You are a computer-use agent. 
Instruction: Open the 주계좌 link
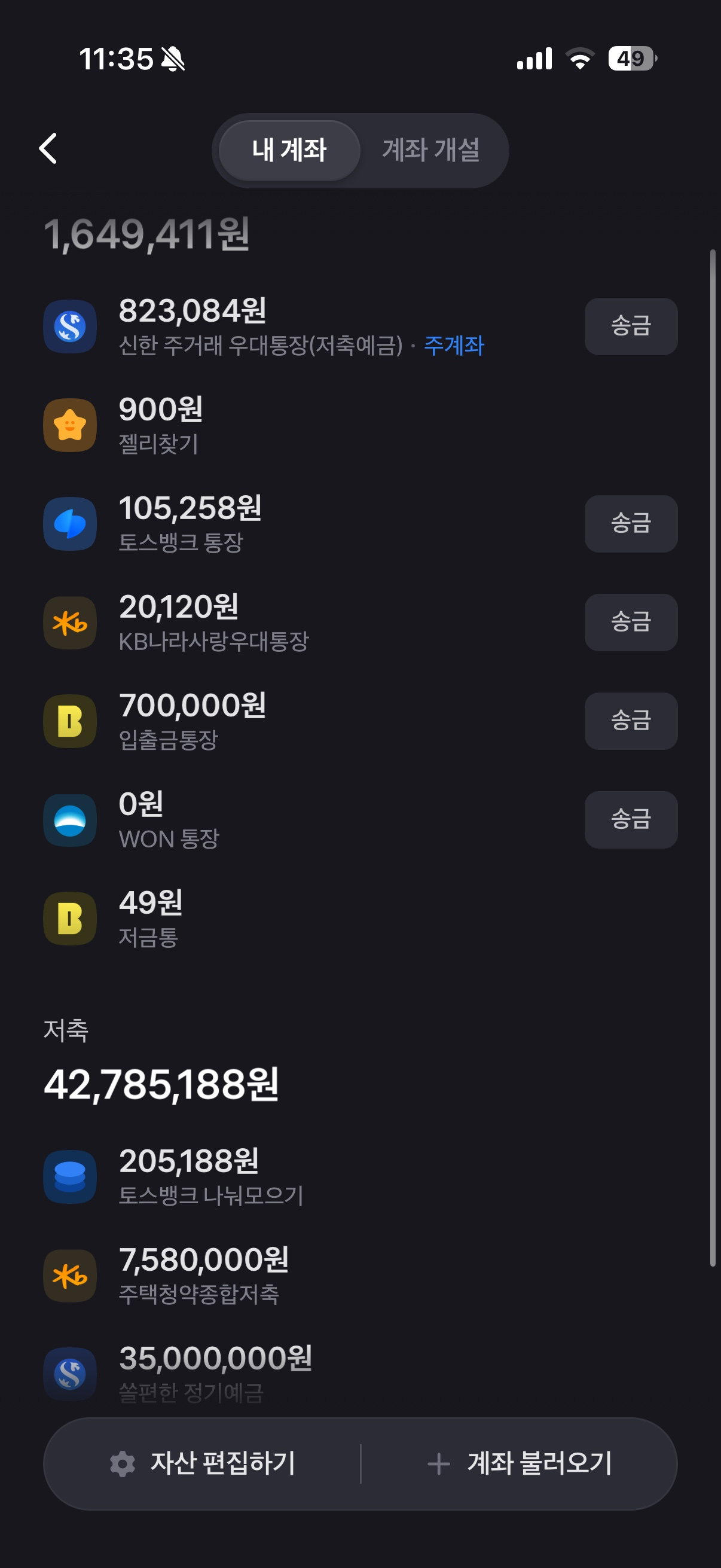pyautogui.click(x=453, y=345)
